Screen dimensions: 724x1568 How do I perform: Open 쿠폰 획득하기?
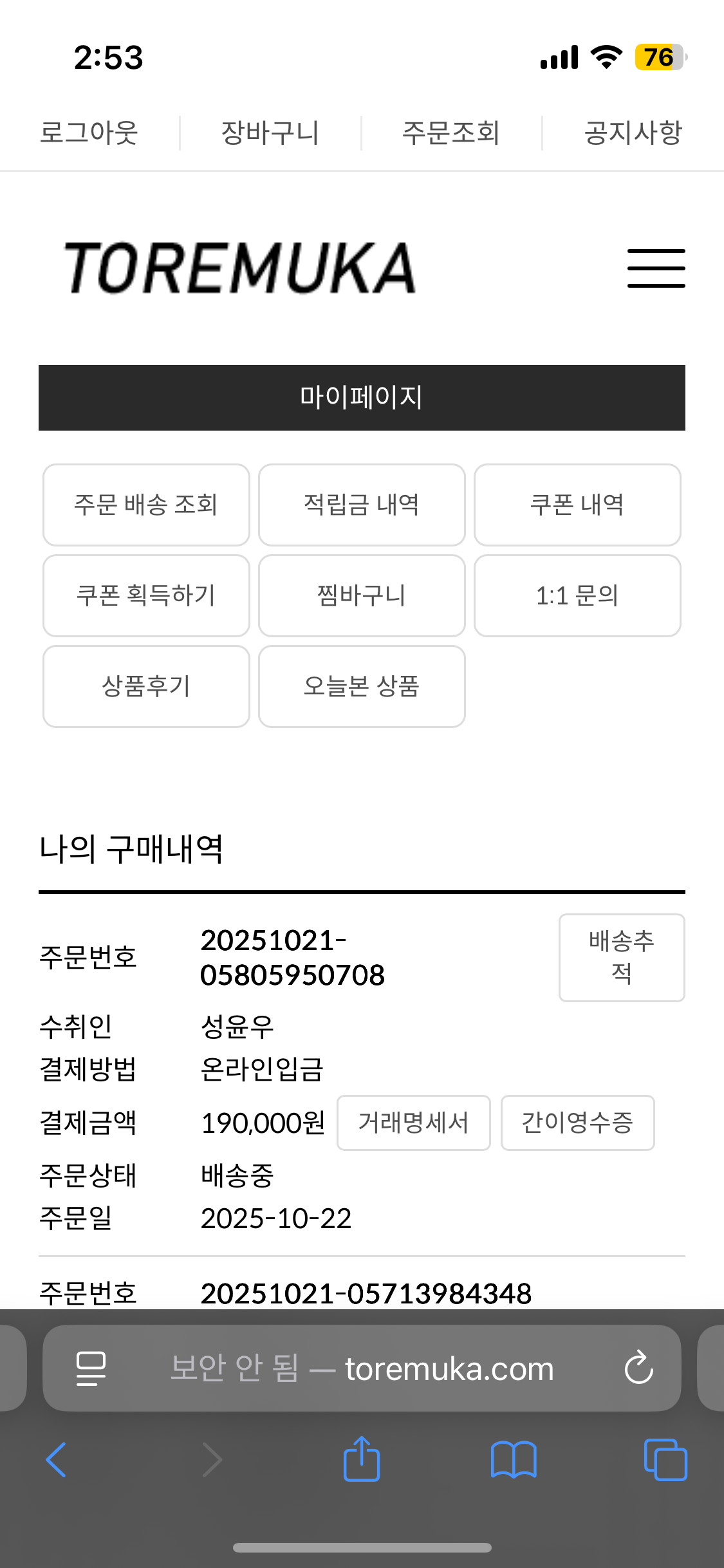tap(146, 595)
